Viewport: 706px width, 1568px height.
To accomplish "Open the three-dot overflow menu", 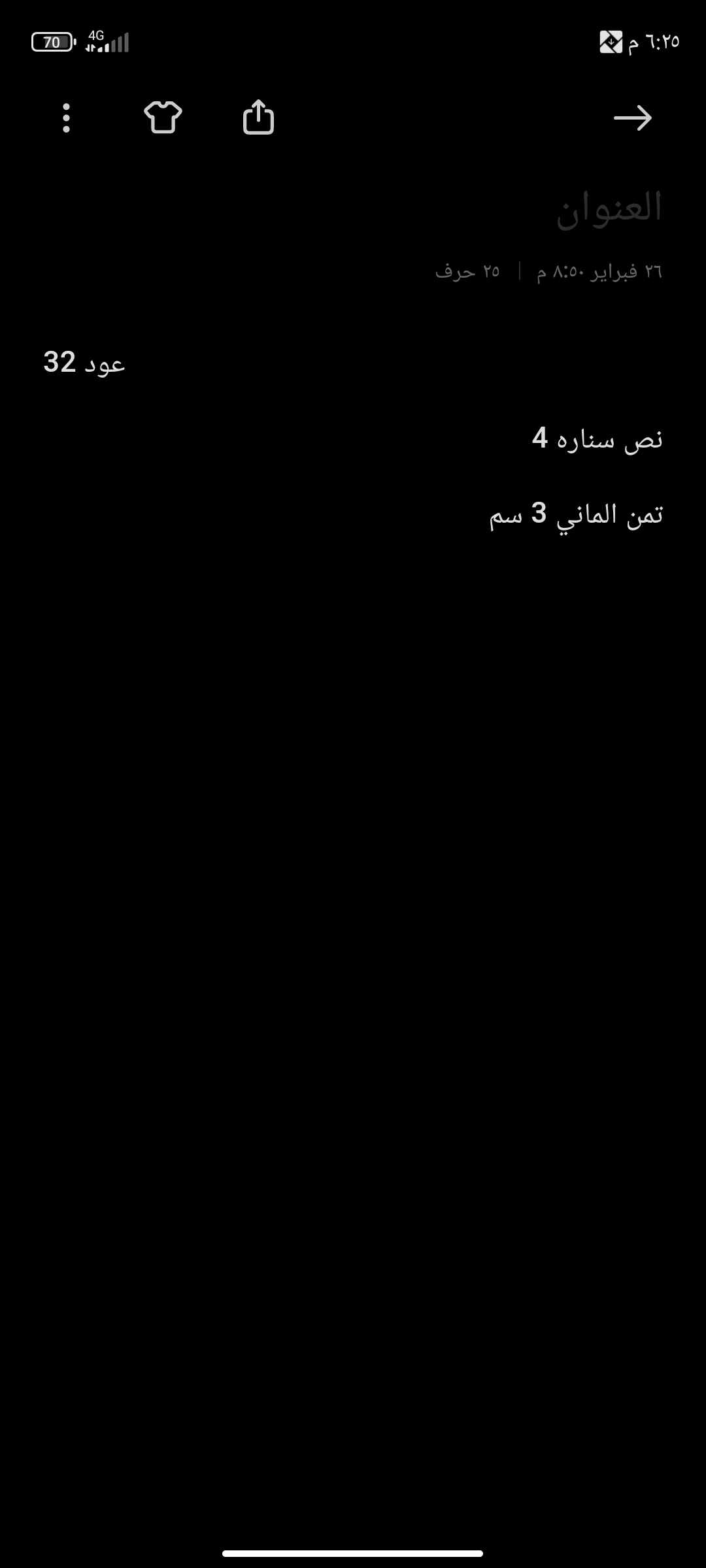I will point(66,118).
